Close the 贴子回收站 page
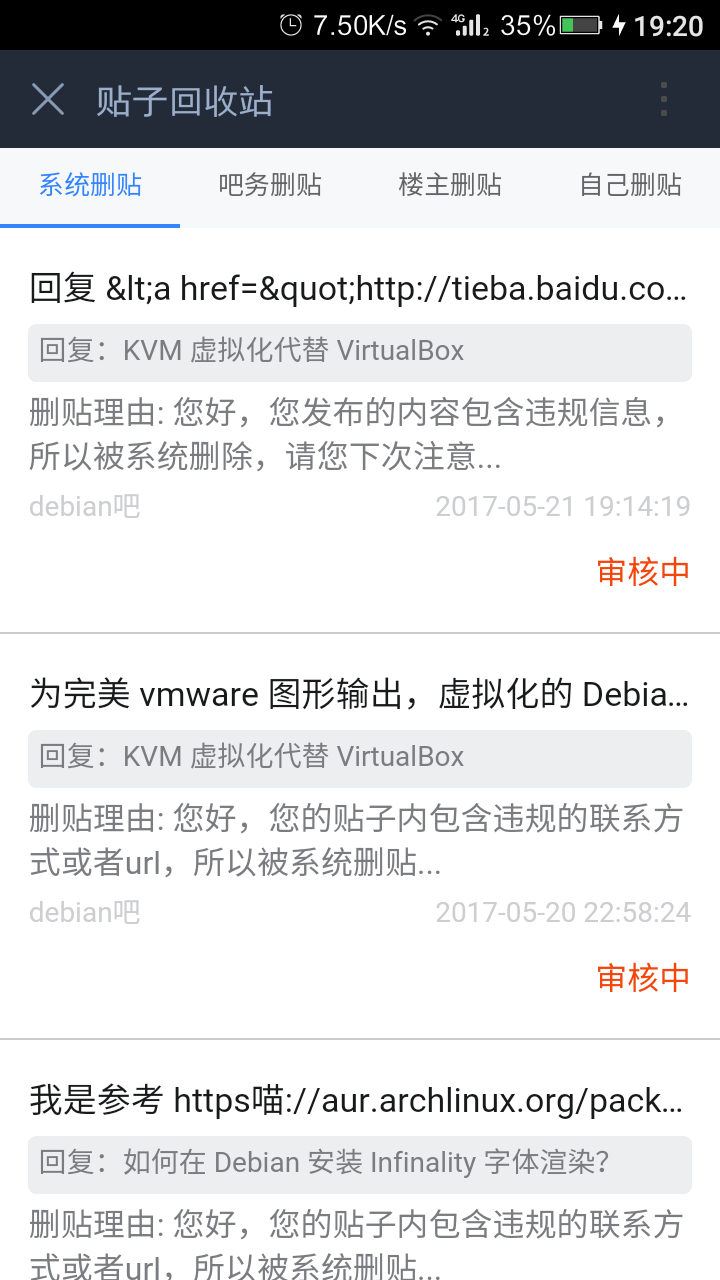Screen dimensions: 720x1280 [48, 100]
